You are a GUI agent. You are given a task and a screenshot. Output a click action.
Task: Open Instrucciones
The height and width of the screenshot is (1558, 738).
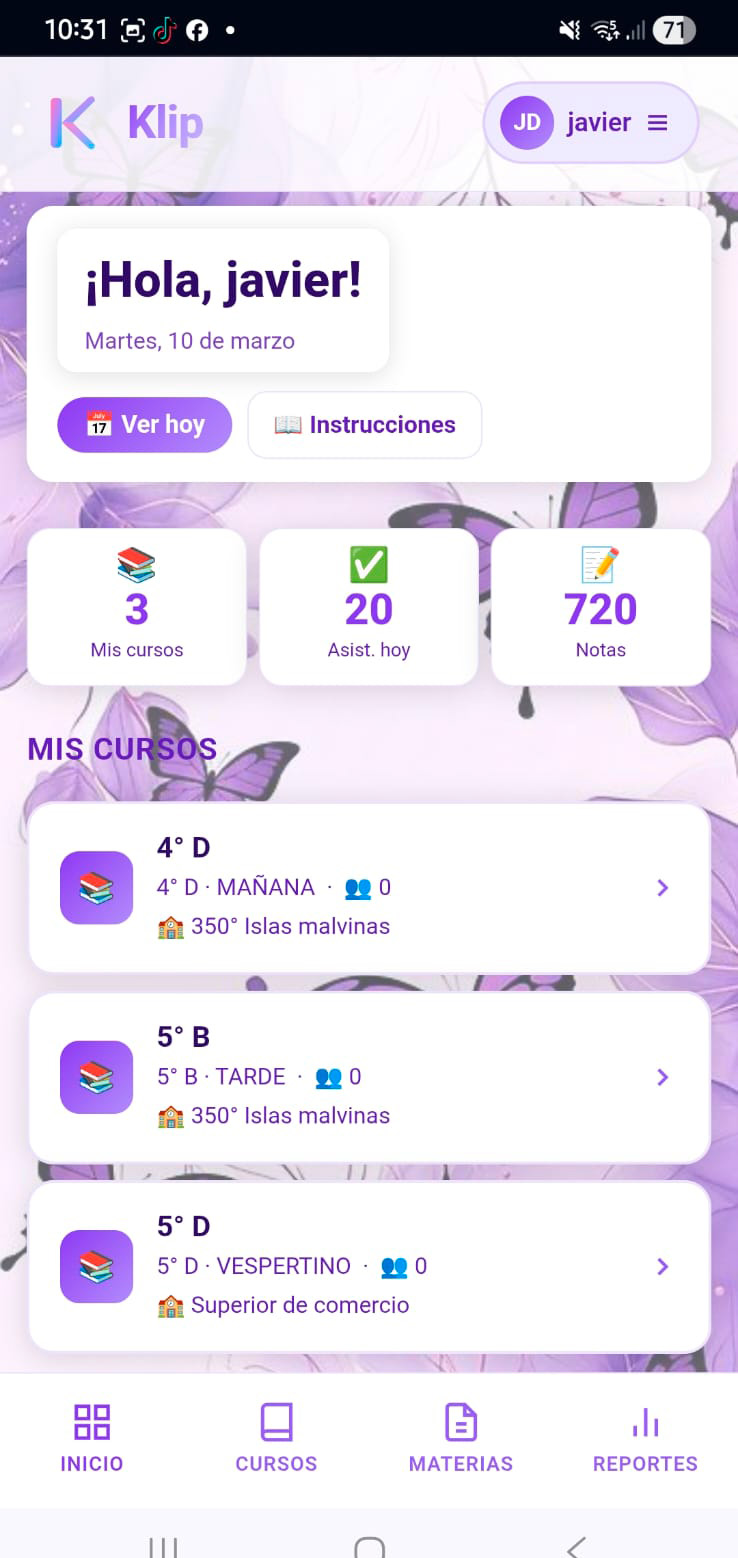(364, 424)
